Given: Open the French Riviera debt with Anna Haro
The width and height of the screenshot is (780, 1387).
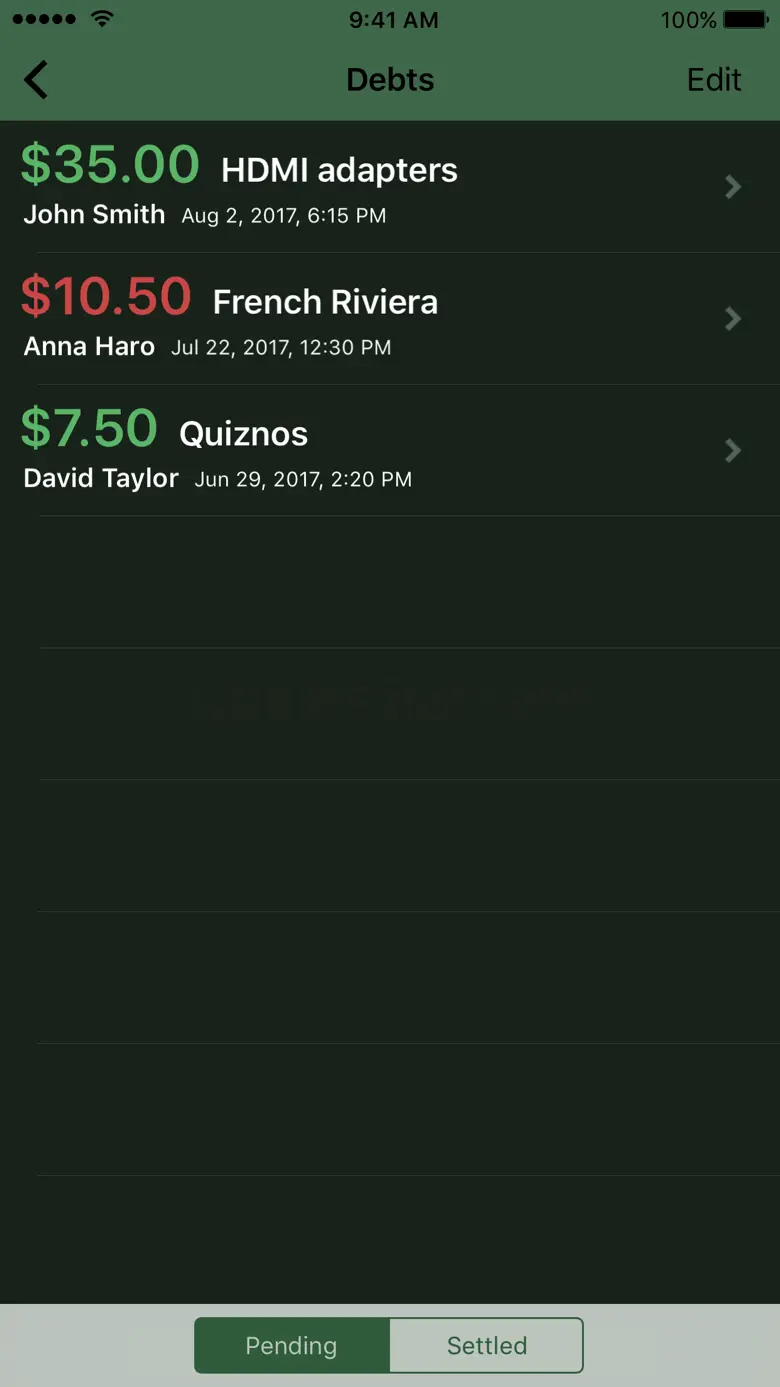Looking at the screenshot, I should (390, 319).
